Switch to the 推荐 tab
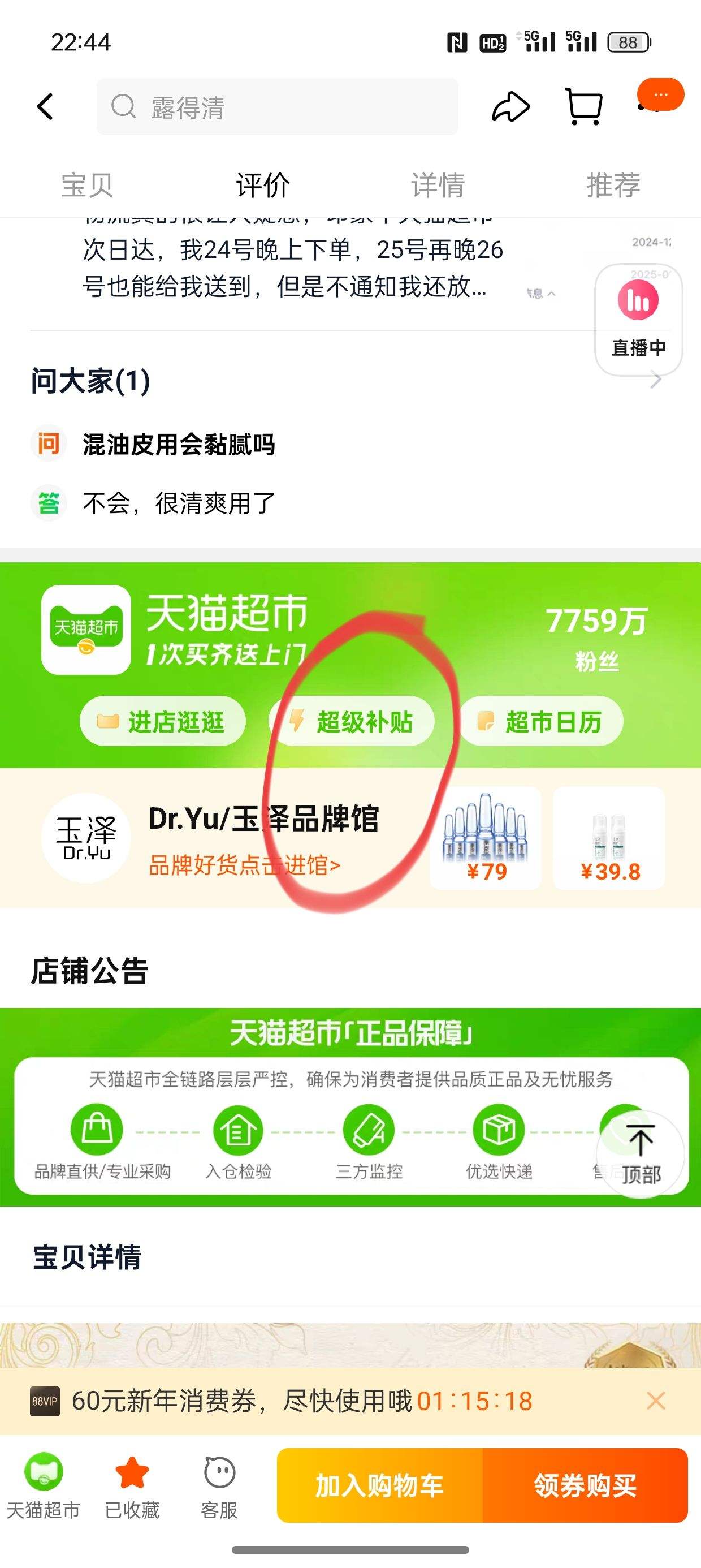The height and width of the screenshot is (1568, 701). coord(613,184)
